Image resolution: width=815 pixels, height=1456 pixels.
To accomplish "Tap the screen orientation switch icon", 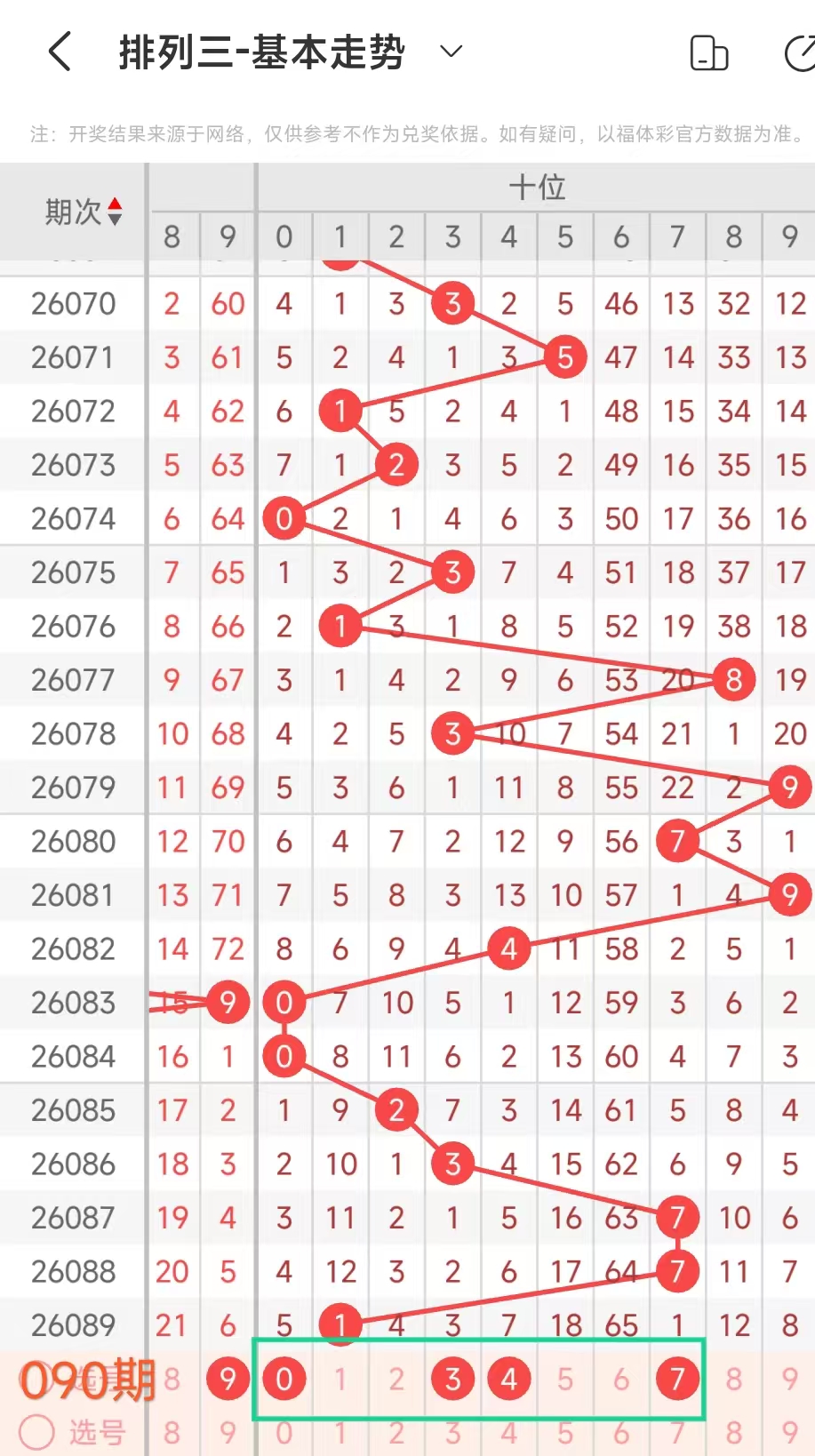I will coord(708,53).
